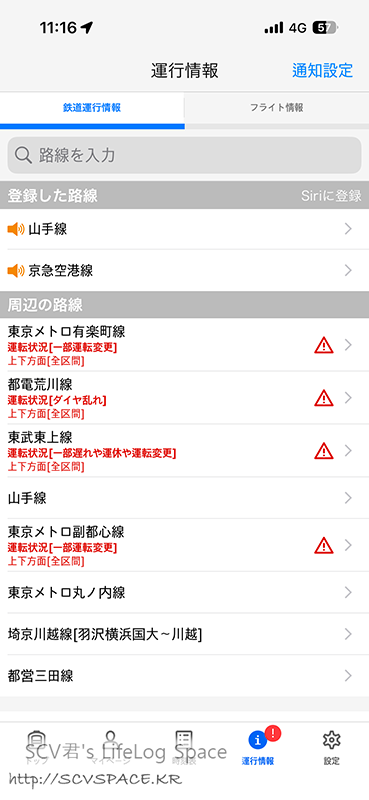Open 東京メトロ丸ノ内線 row
Screen dimensions: 369x800
click(184, 592)
